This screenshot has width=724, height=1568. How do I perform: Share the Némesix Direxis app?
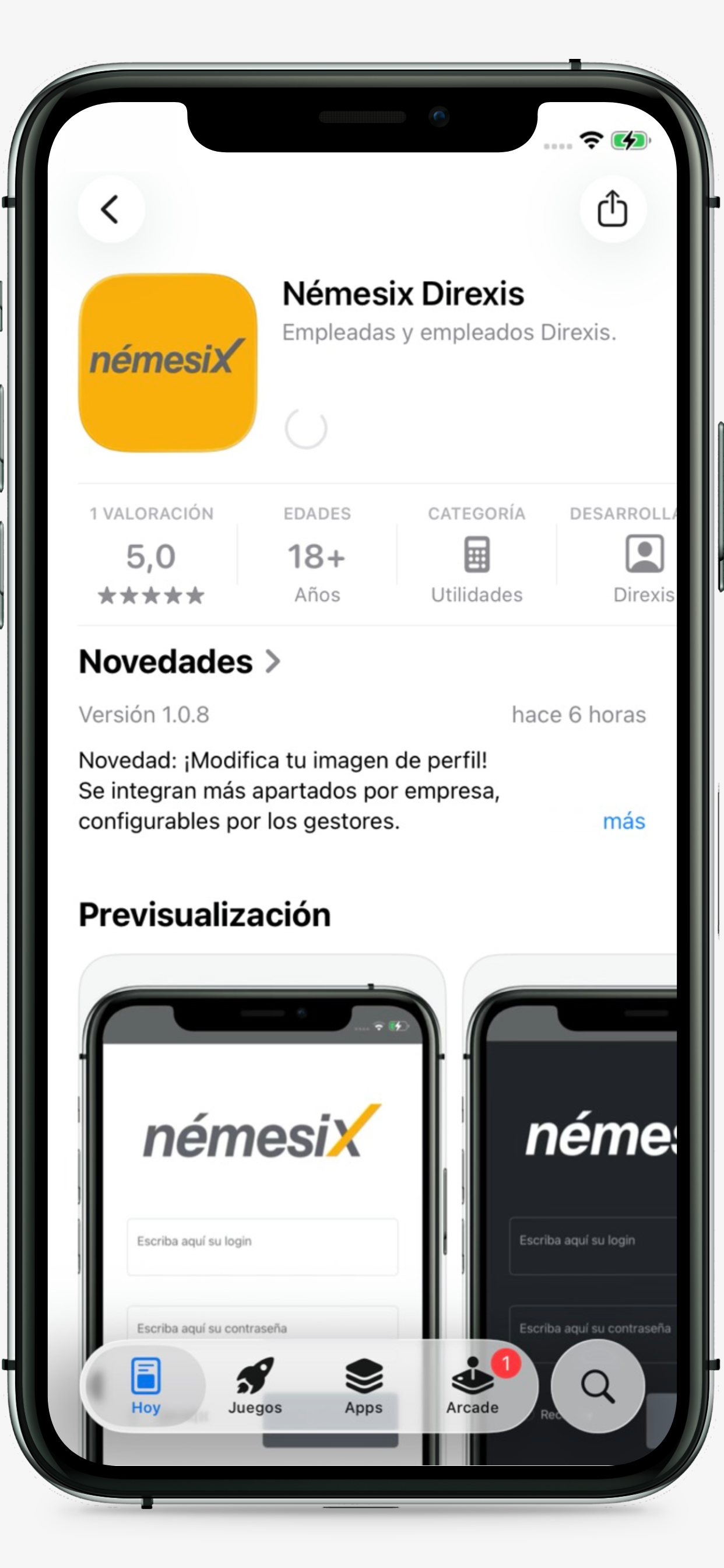point(612,209)
